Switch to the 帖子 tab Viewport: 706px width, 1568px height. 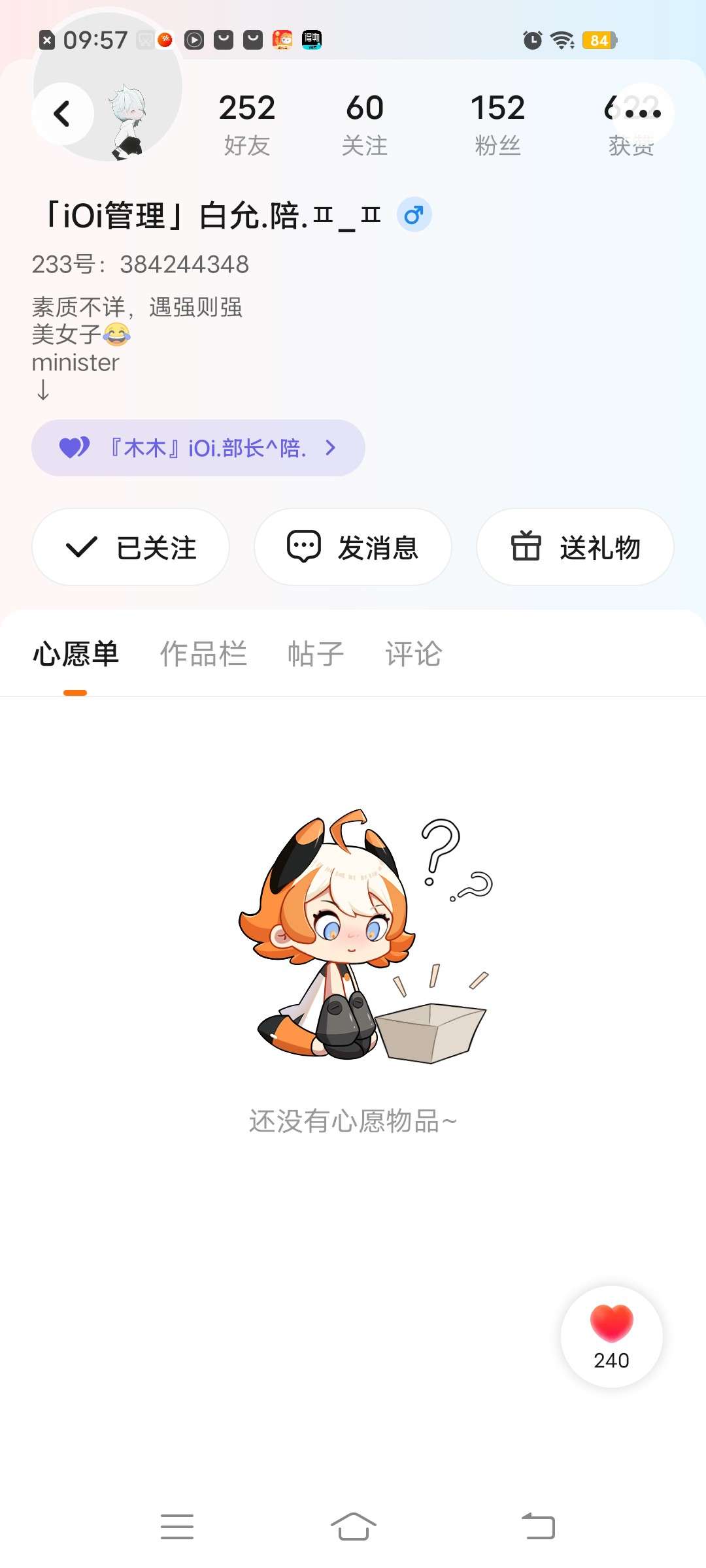click(316, 654)
